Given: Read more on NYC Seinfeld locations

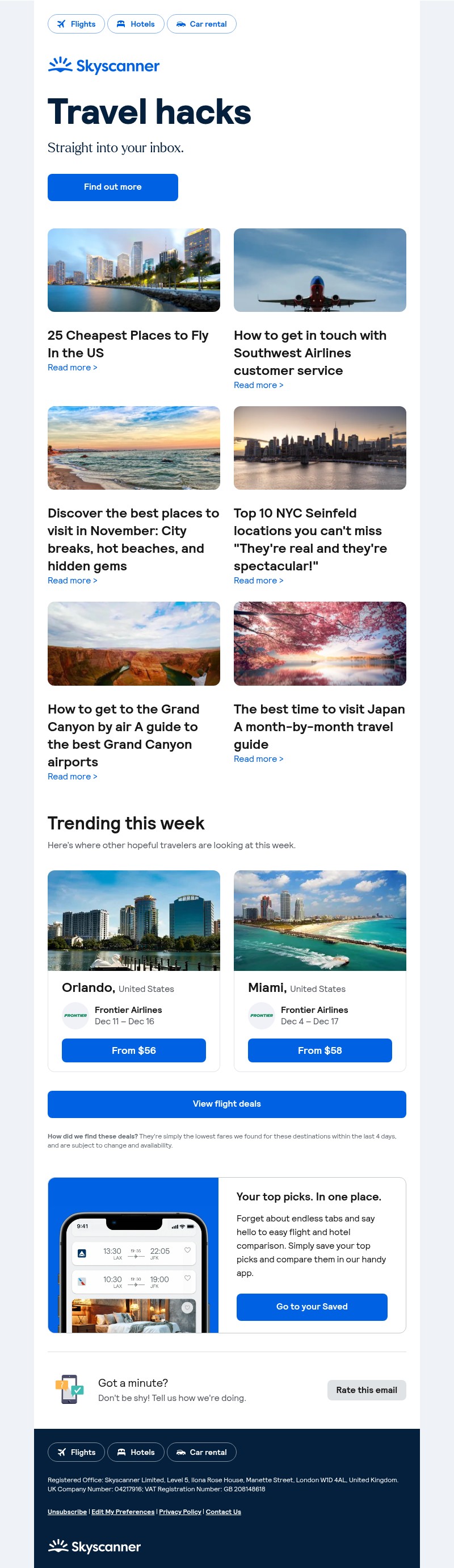Looking at the screenshot, I should pos(258,581).
